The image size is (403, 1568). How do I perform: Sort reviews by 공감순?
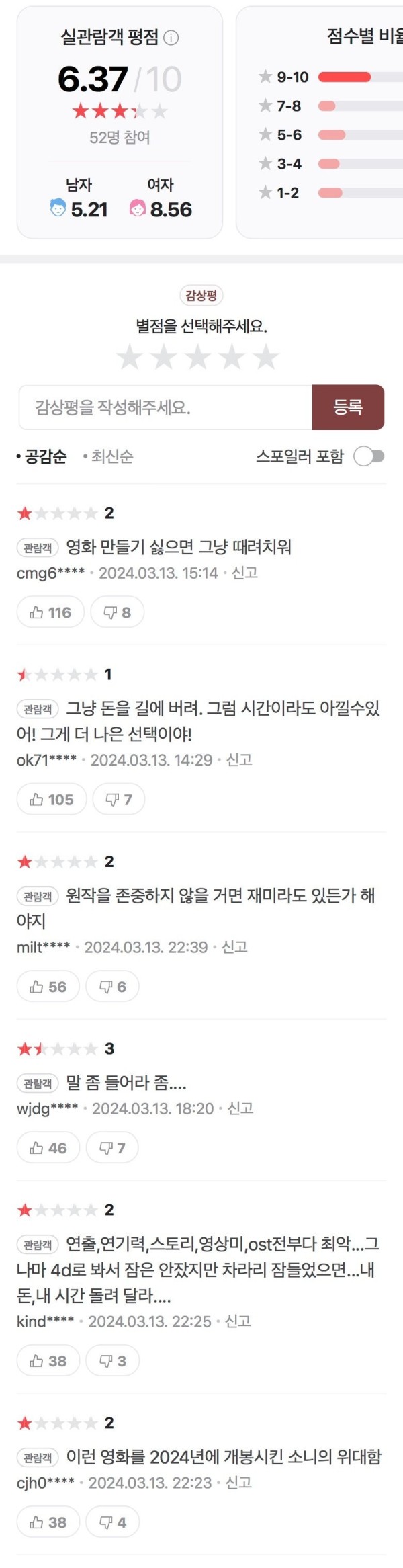[x=44, y=457]
